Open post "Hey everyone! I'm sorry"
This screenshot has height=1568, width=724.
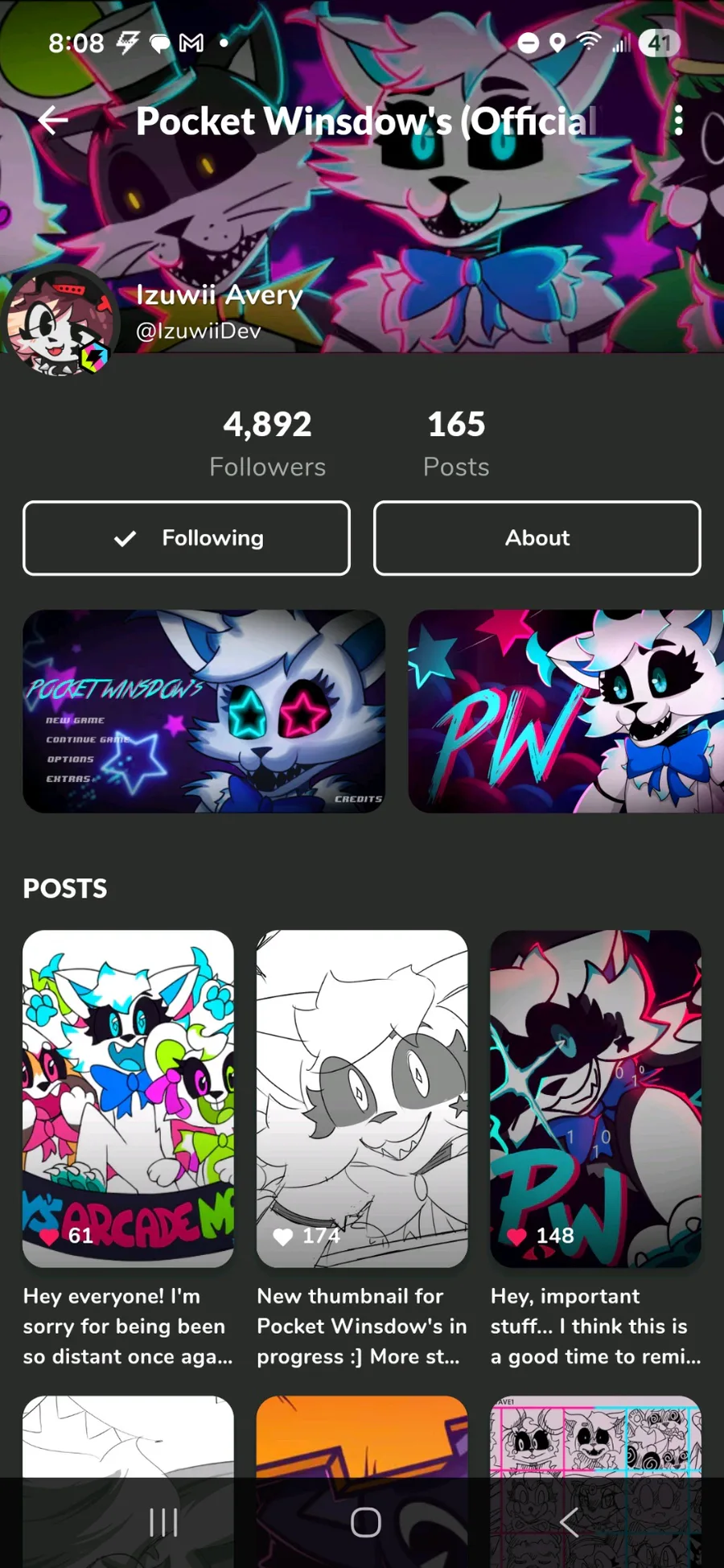point(128,1098)
